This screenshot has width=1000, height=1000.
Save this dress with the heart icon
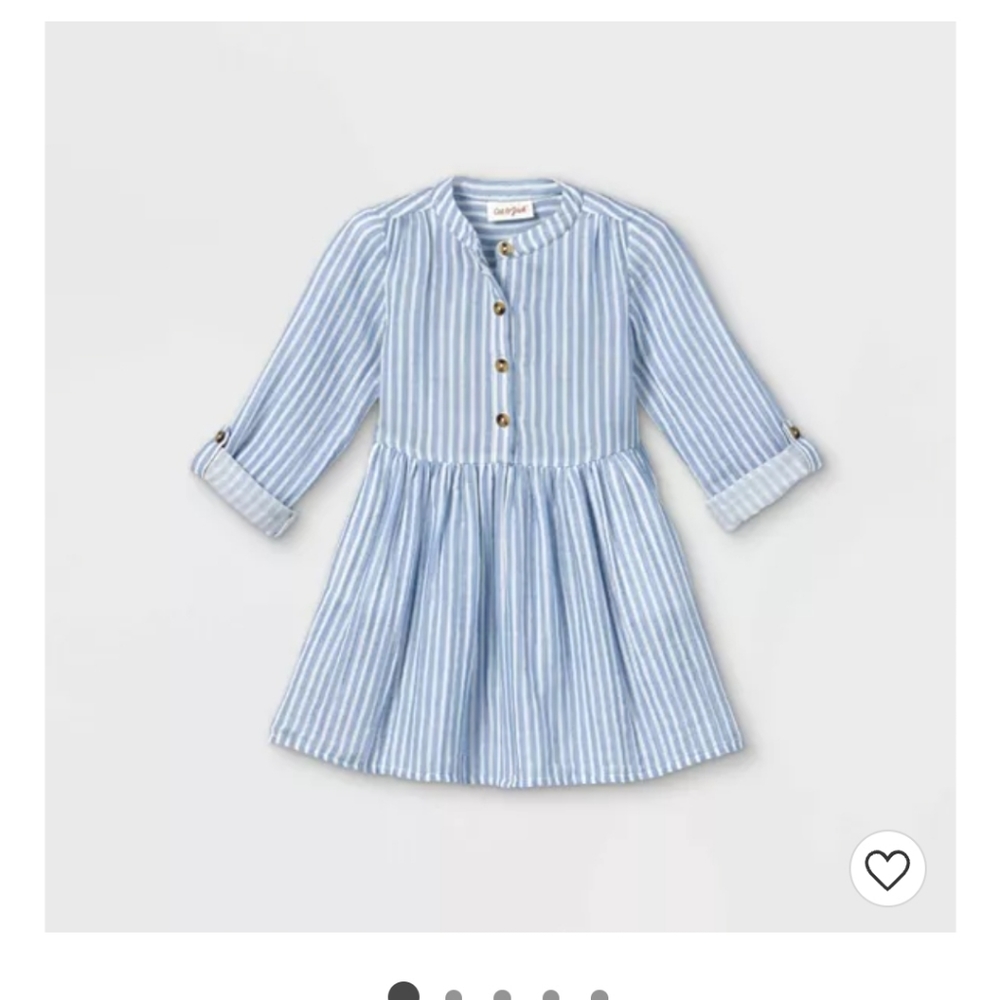click(887, 868)
